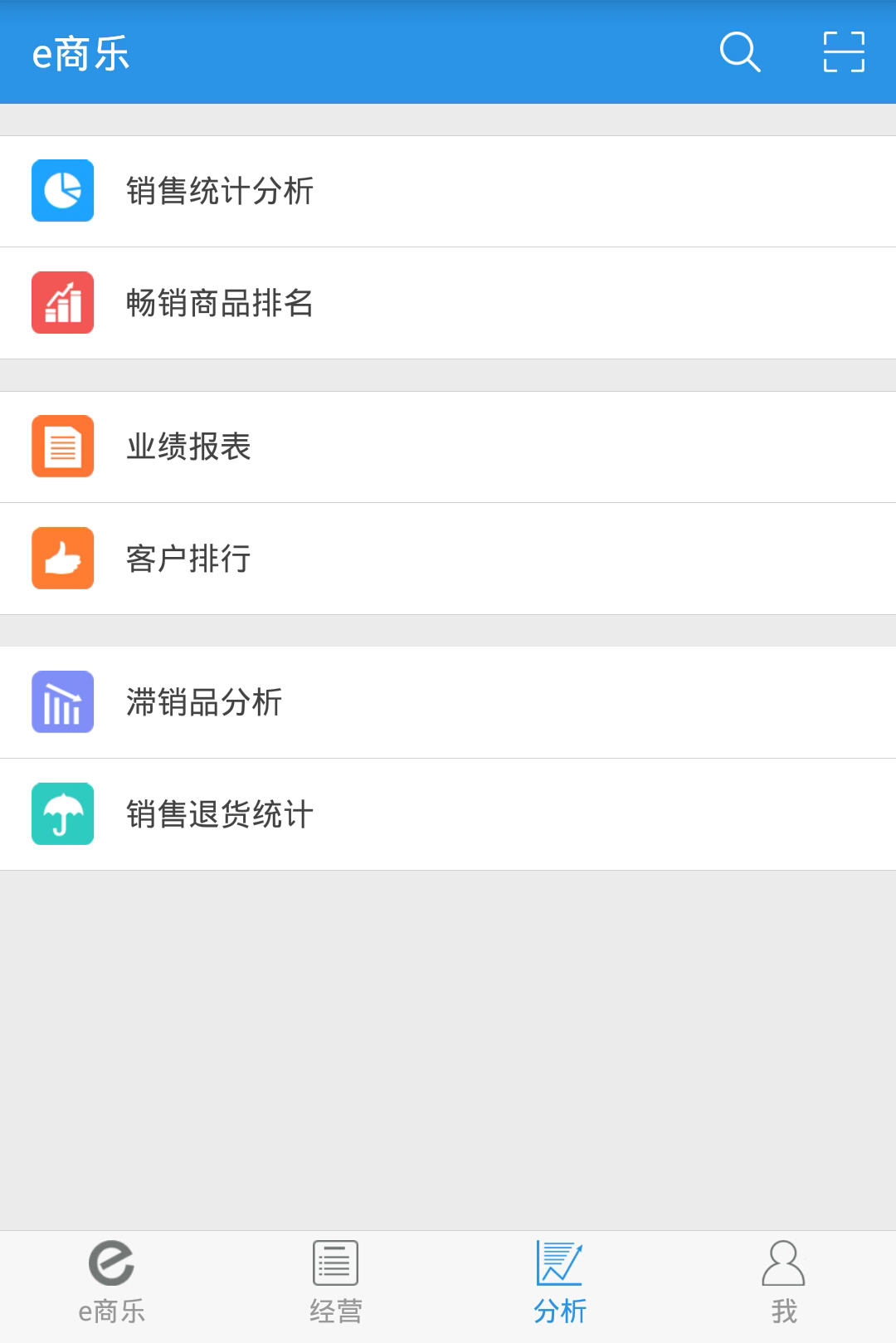Open 滞销品分析 slow-moving goods analysis

coord(203,702)
